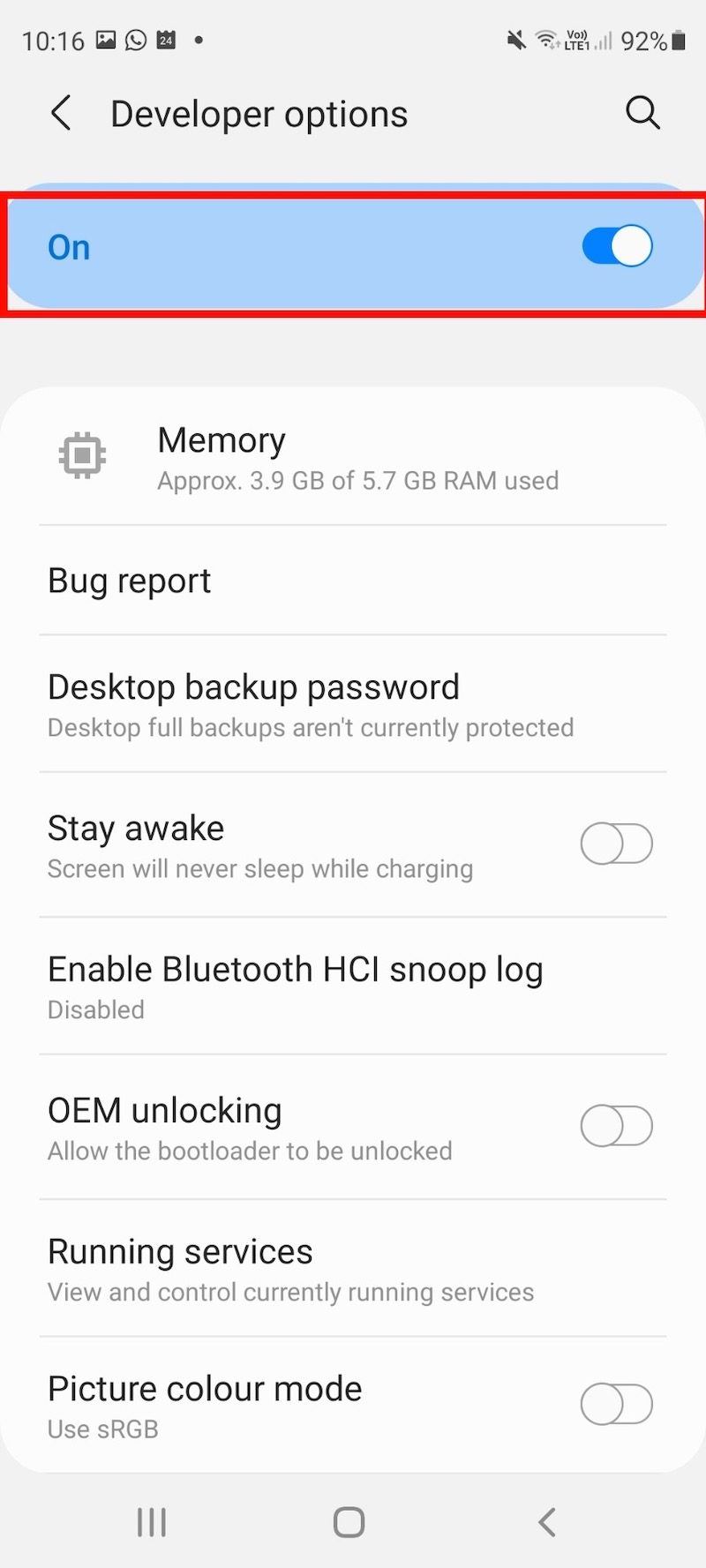Image resolution: width=706 pixels, height=1568 pixels.
Task: Open Desktop backup password
Action: click(353, 704)
